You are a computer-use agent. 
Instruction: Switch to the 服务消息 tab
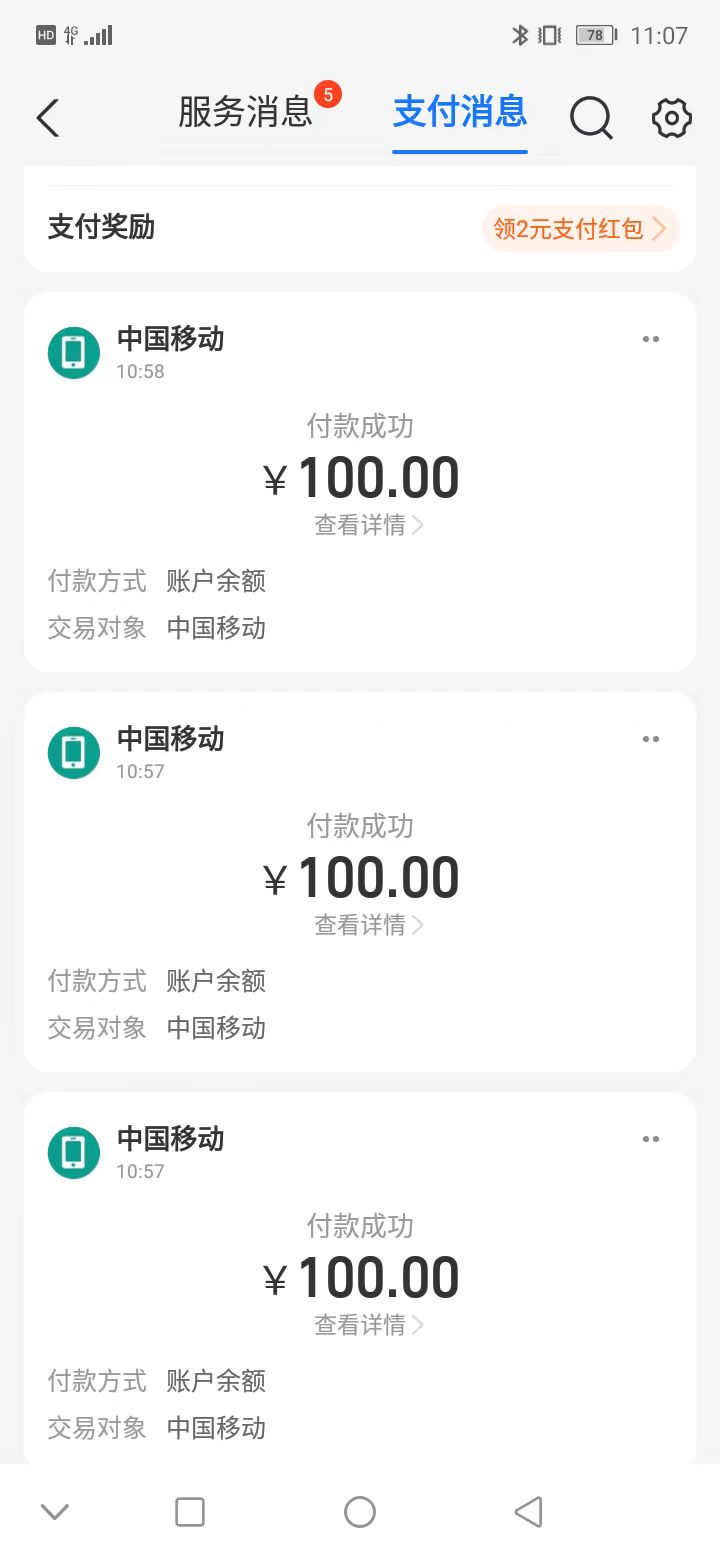point(246,112)
